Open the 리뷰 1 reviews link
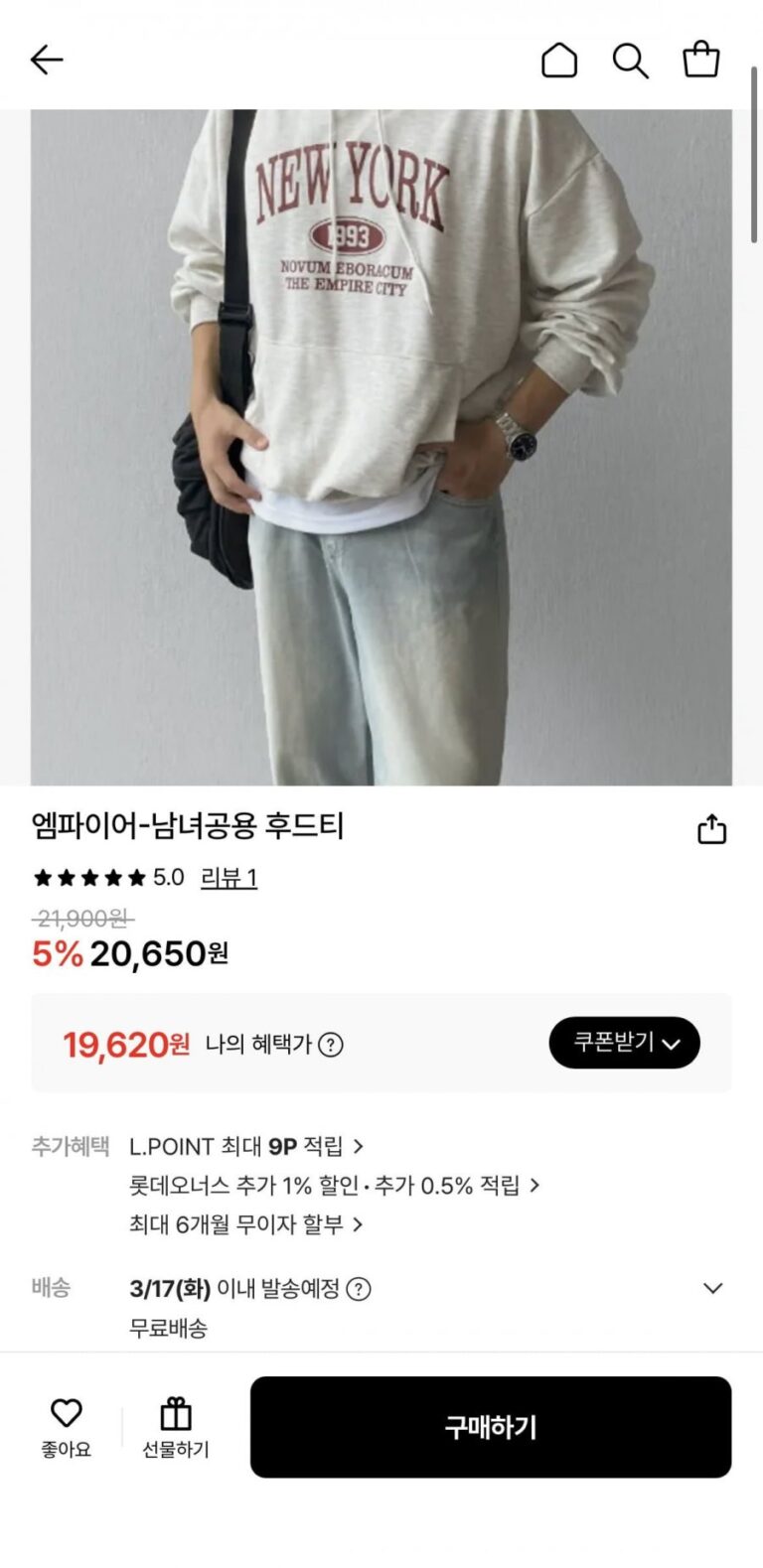This screenshot has height=1568, width=763. click(229, 878)
